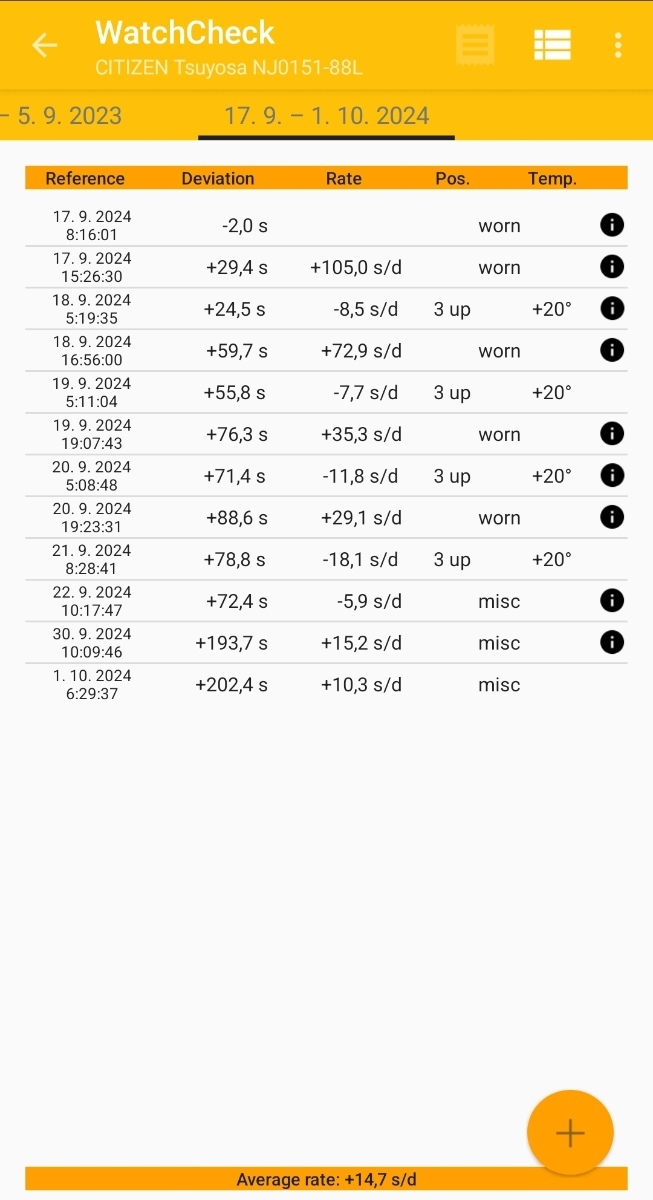Show info for the 19. 9. 2024 19:07:43 entry
The height and width of the screenshot is (1200, 653).
(x=612, y=434)
